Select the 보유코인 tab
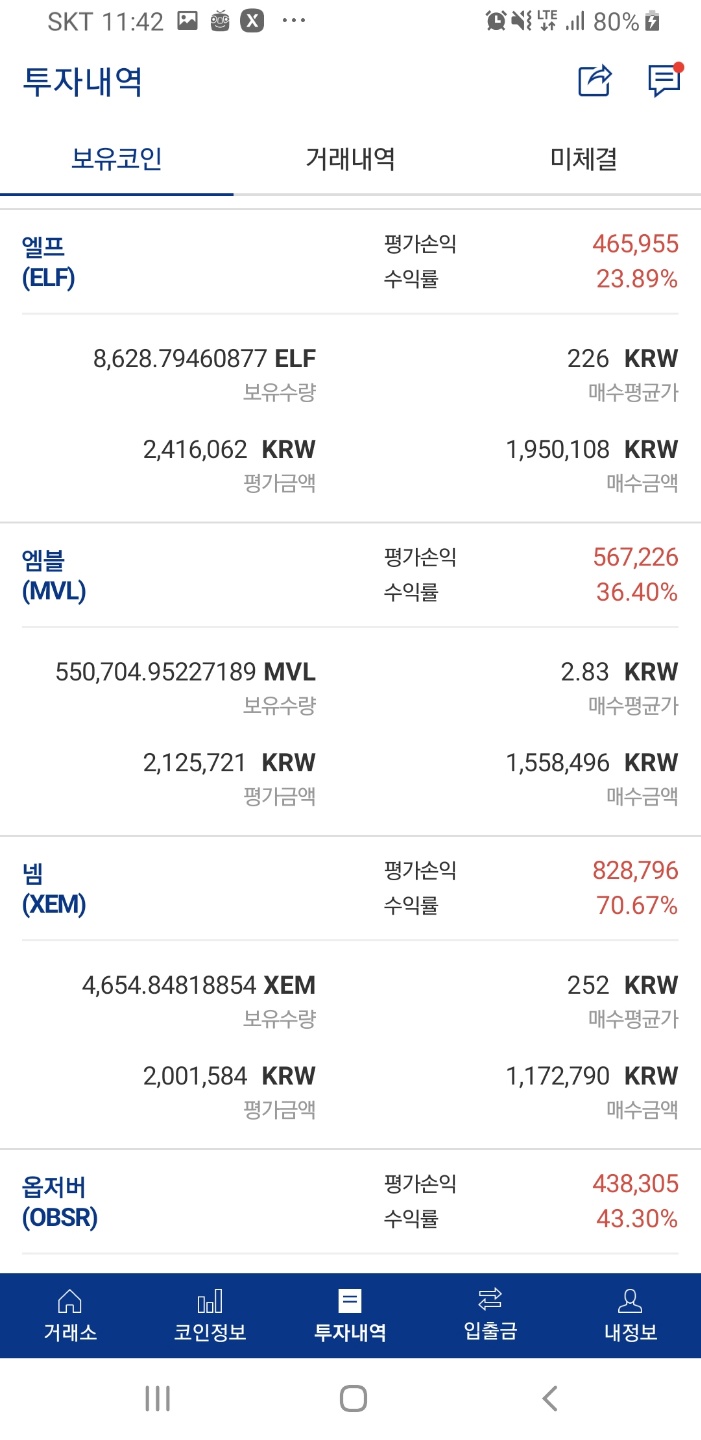 pos(116,158)
